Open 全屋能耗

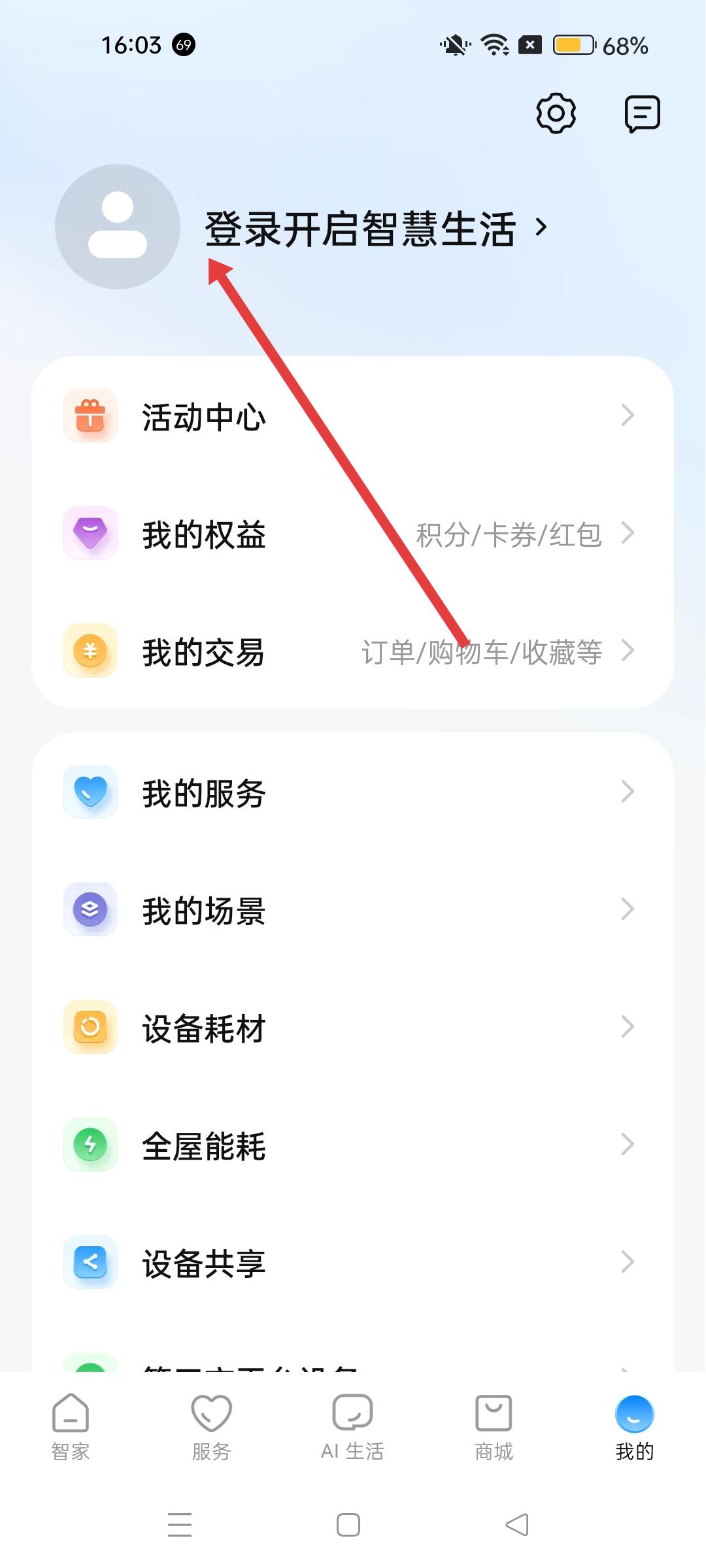352,1145
